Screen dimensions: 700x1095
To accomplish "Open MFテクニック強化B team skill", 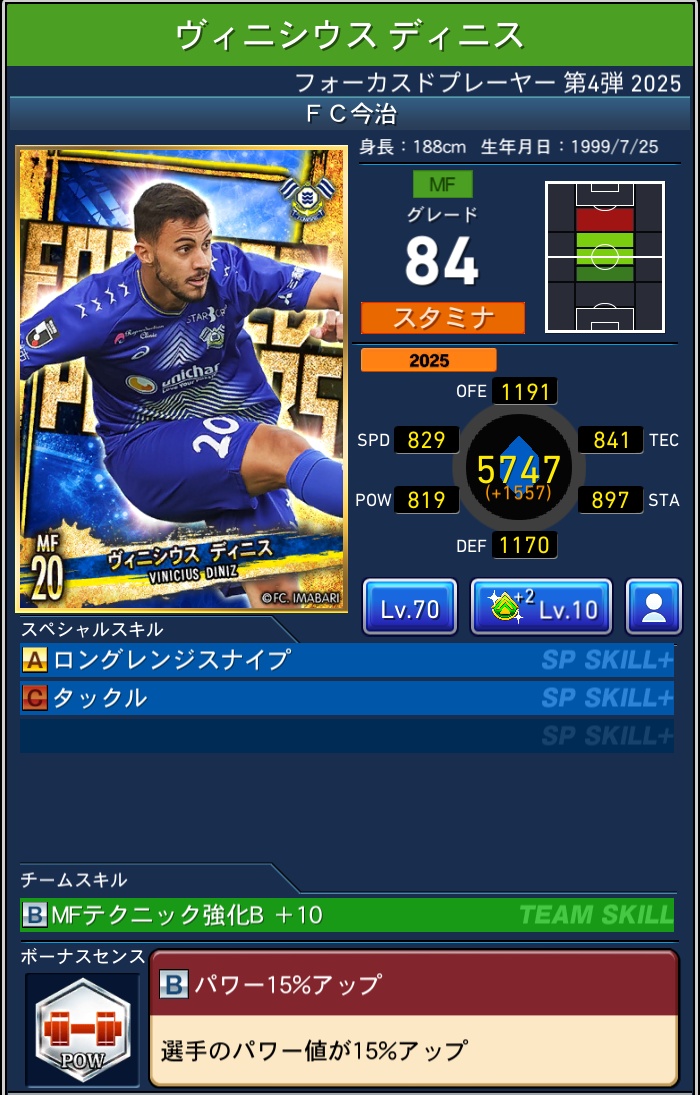I will (346, 914).
